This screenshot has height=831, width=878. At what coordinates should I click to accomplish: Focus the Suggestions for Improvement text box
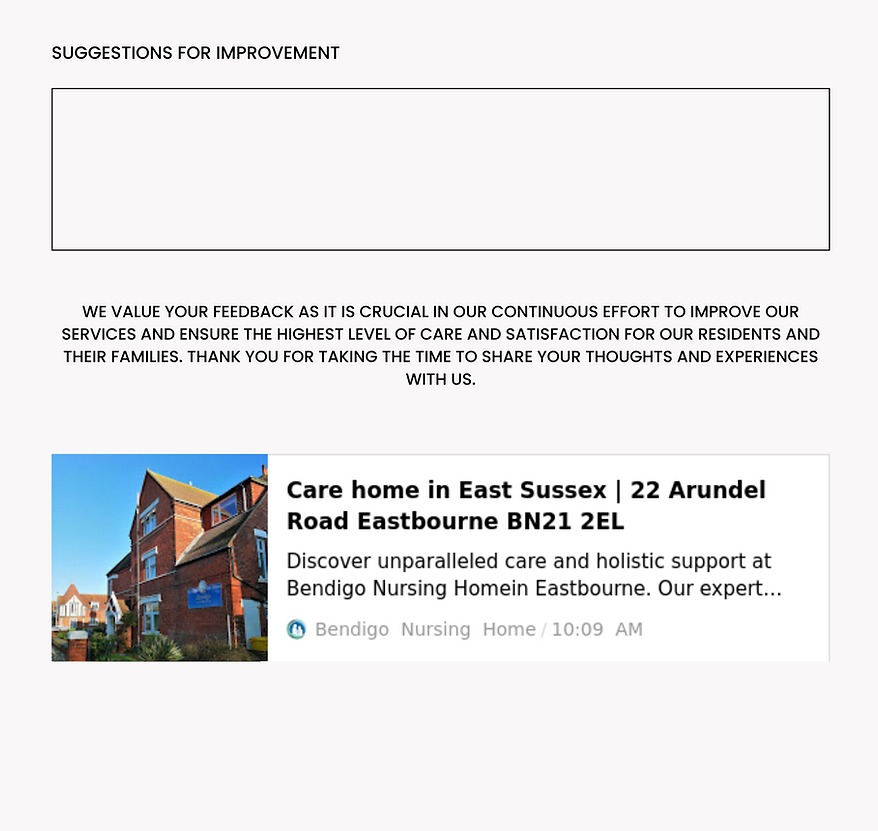440,169
